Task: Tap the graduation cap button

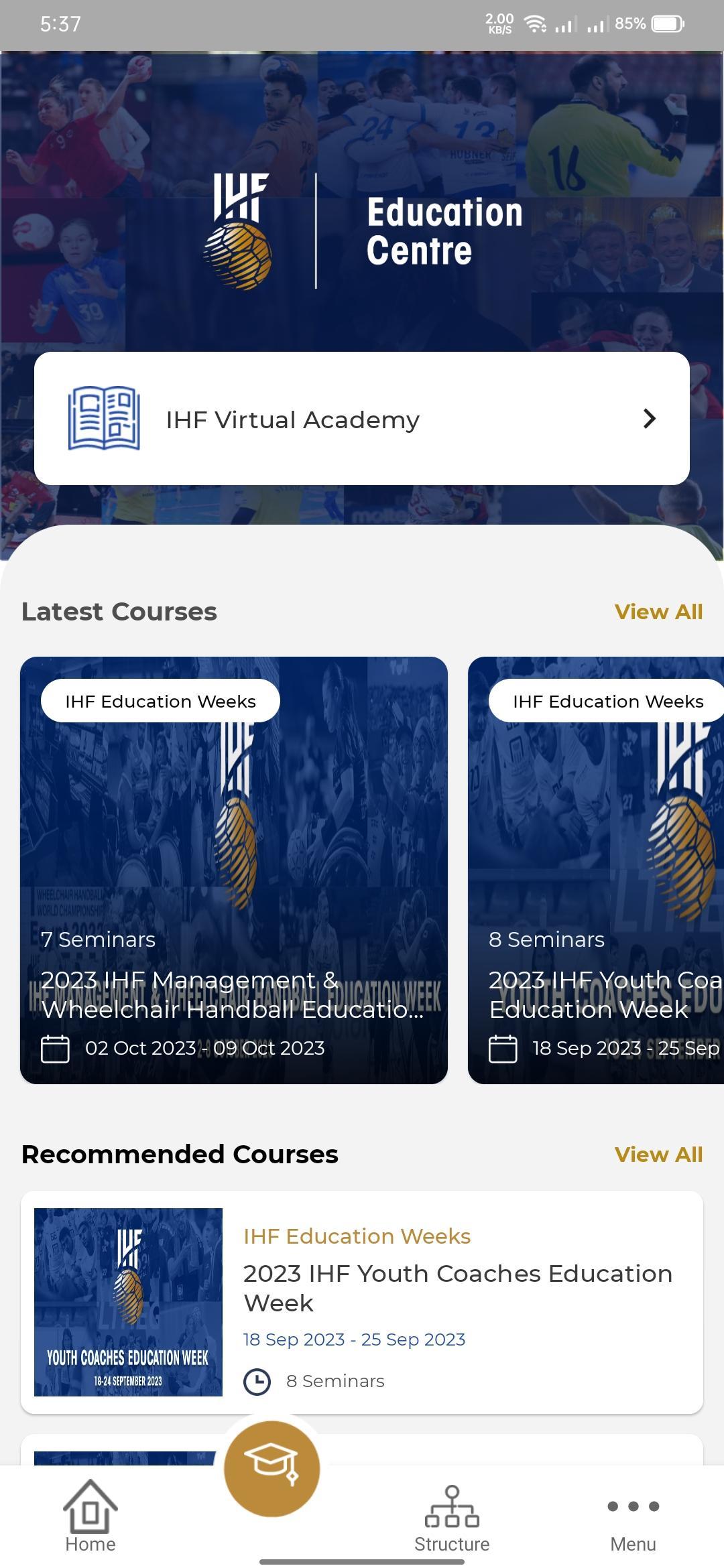Action: (x=271, y=1468)
